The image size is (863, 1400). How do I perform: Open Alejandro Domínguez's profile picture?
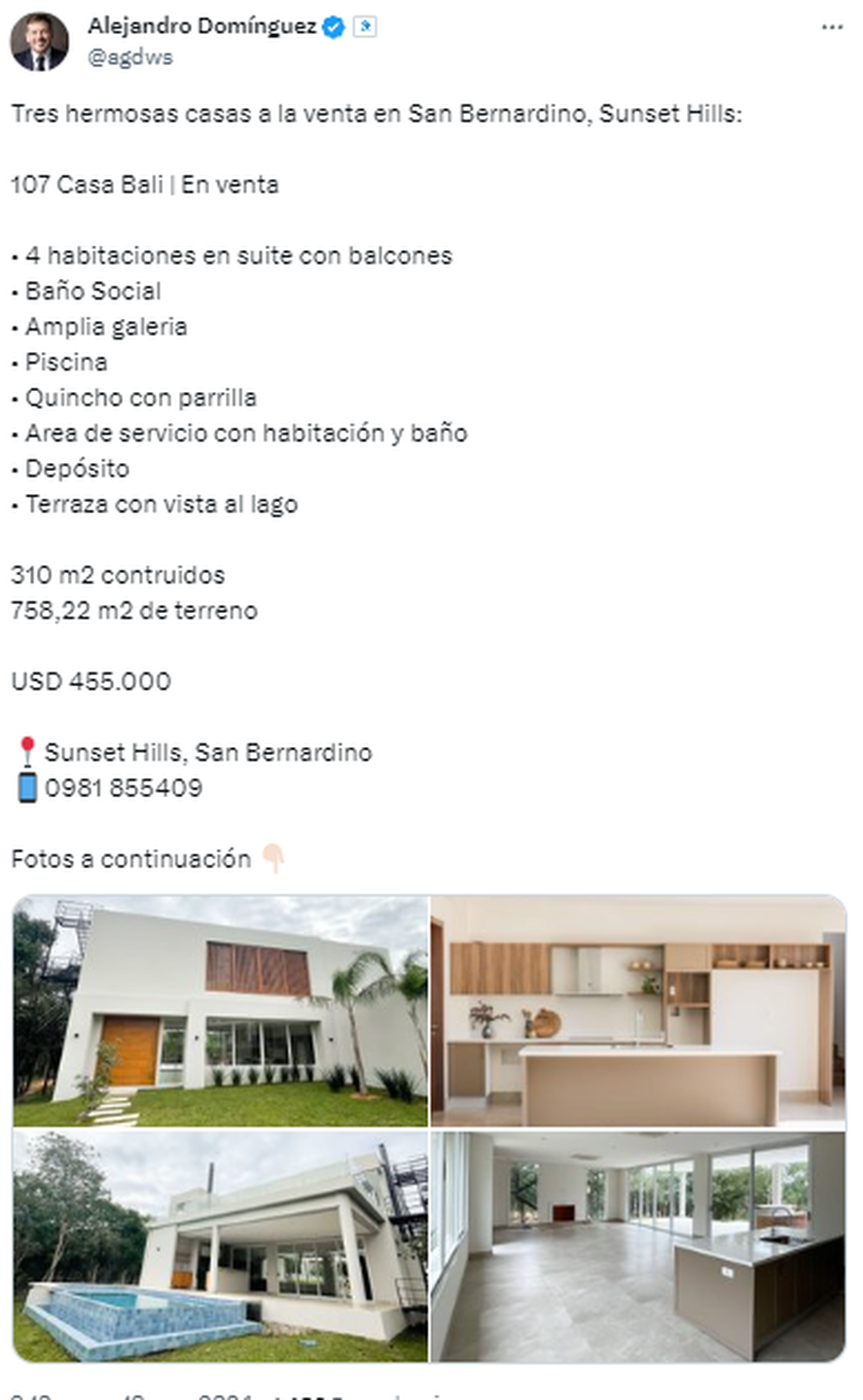(39, 42)
